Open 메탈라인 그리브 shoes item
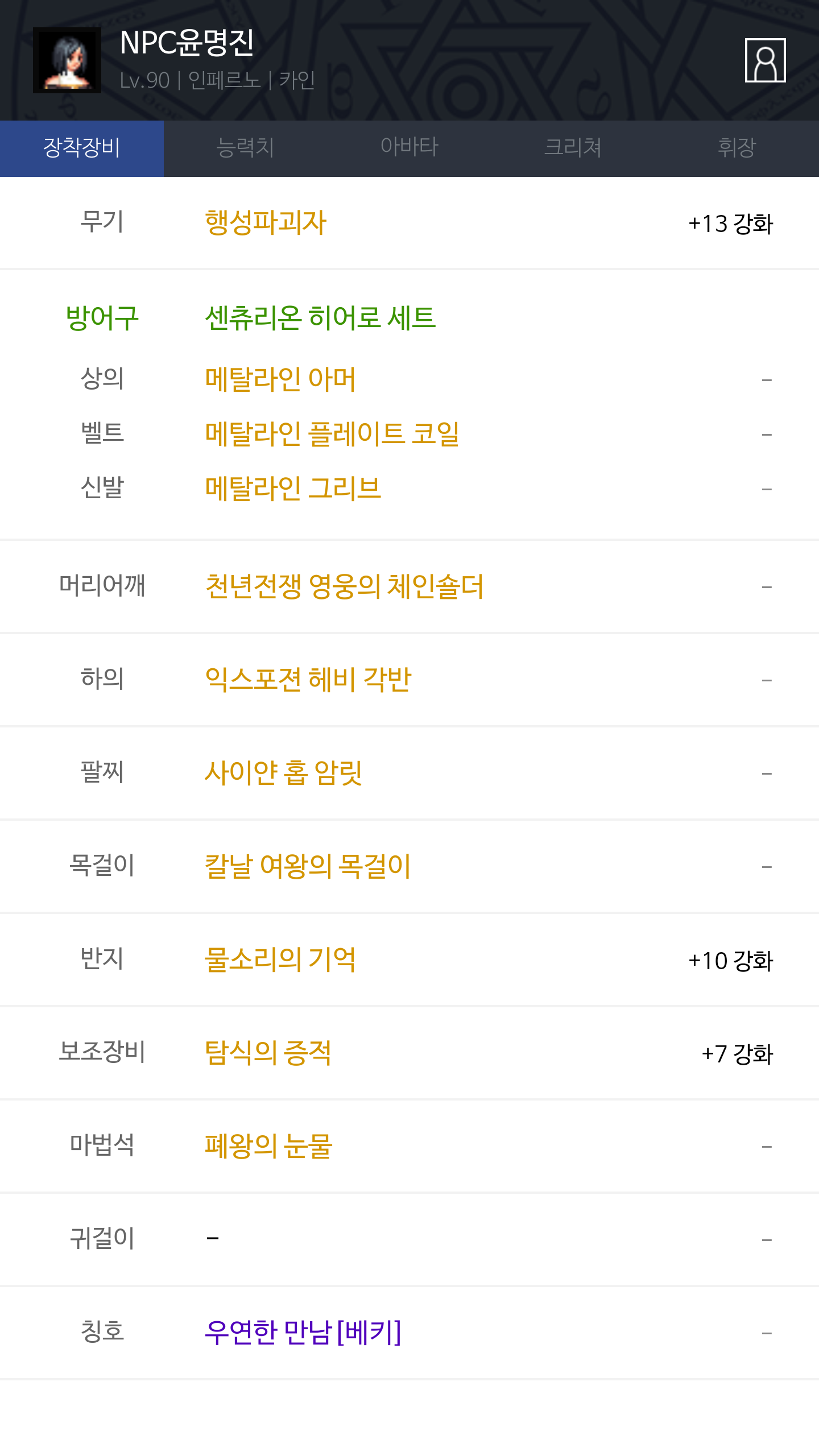819x1456 pixels. point(293,489)
